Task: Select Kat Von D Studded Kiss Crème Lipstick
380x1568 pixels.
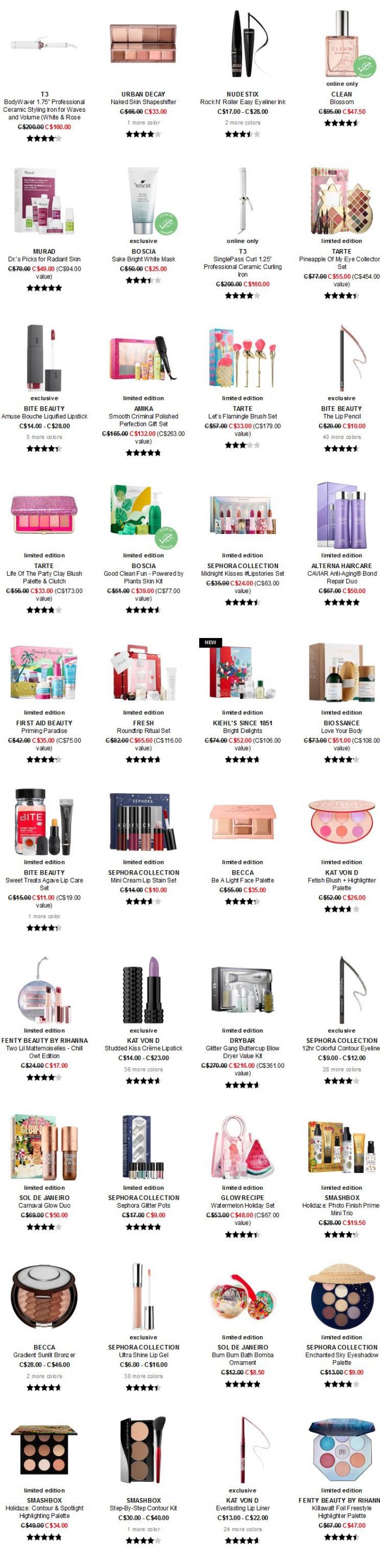Action: click(143, 1048)
